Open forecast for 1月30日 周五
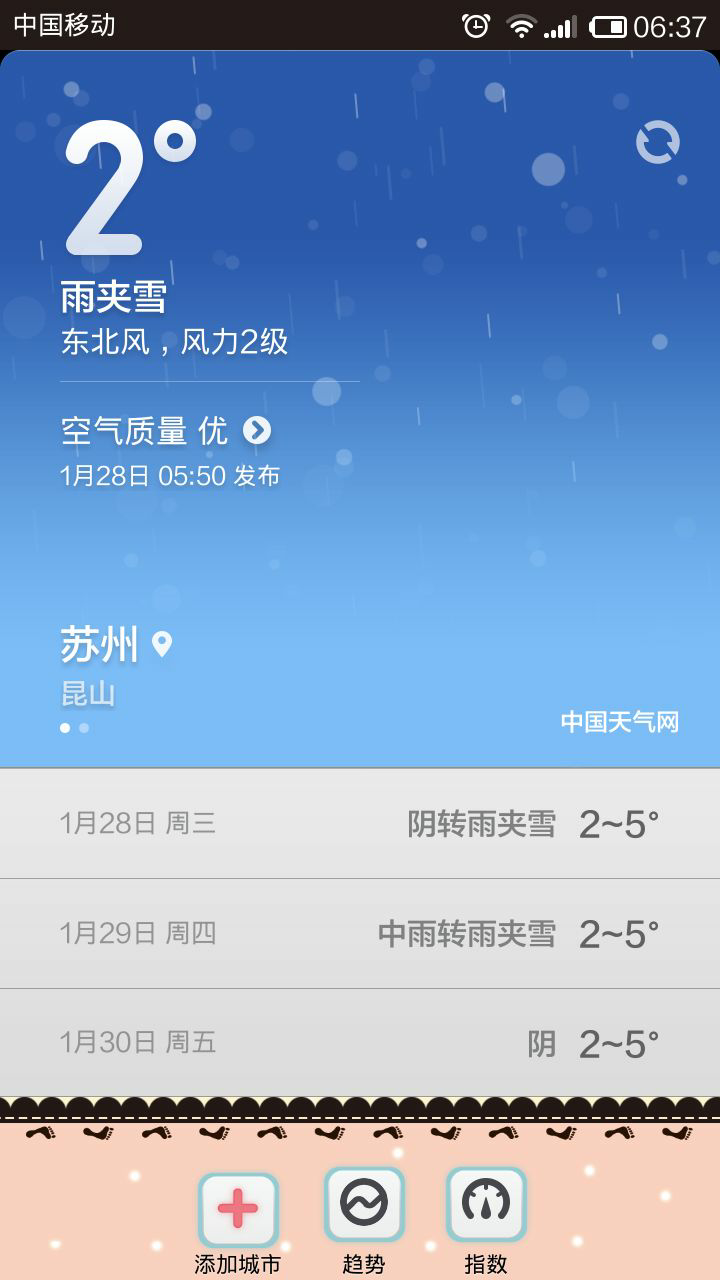The image size is (720, 1280). point(360,1044)
